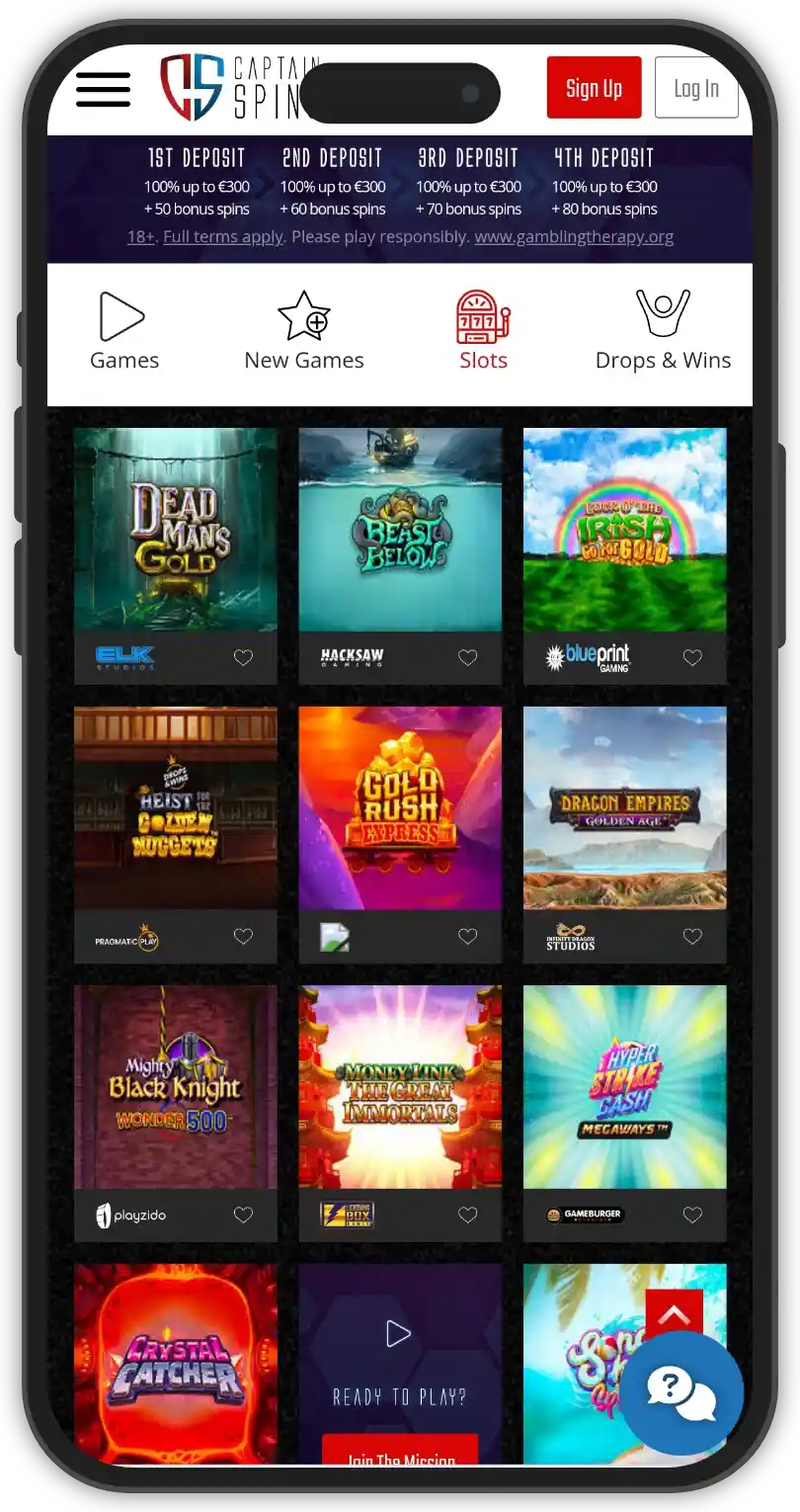Open the live chat help bubble
800x1512 pixels.
click(681, 1391)
